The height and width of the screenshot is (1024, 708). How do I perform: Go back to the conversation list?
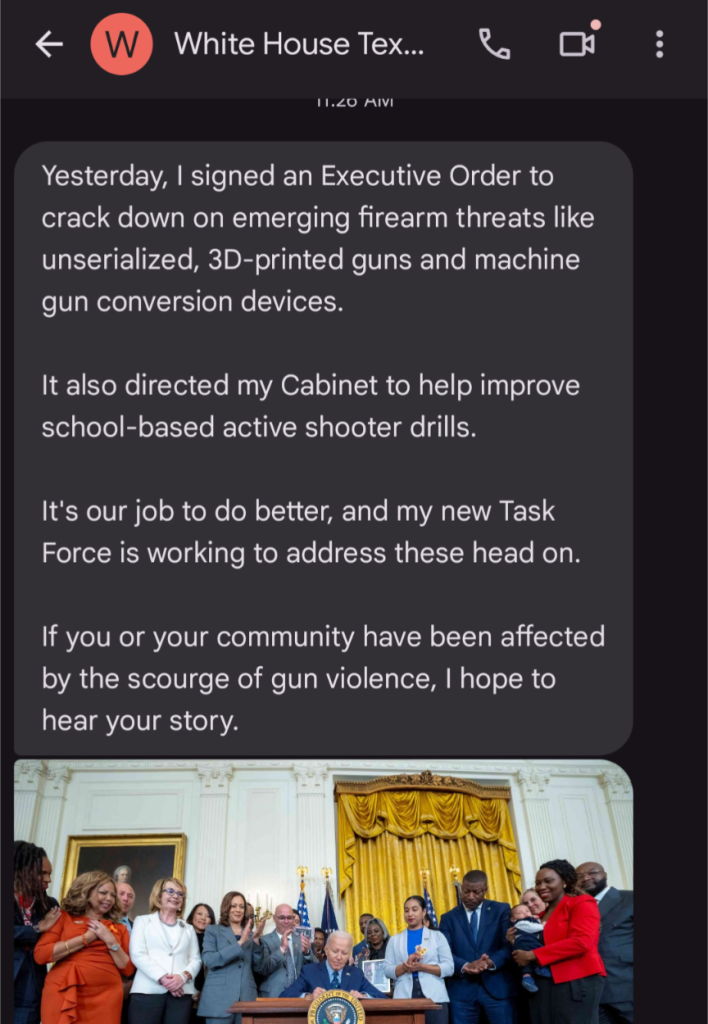coord(49,44)
